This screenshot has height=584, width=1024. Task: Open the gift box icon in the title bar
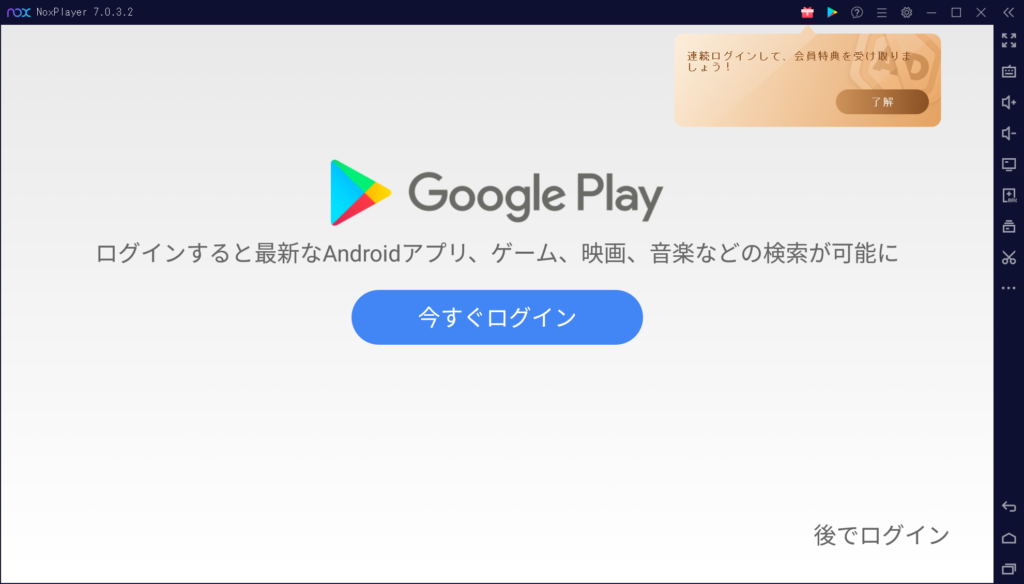807,12
